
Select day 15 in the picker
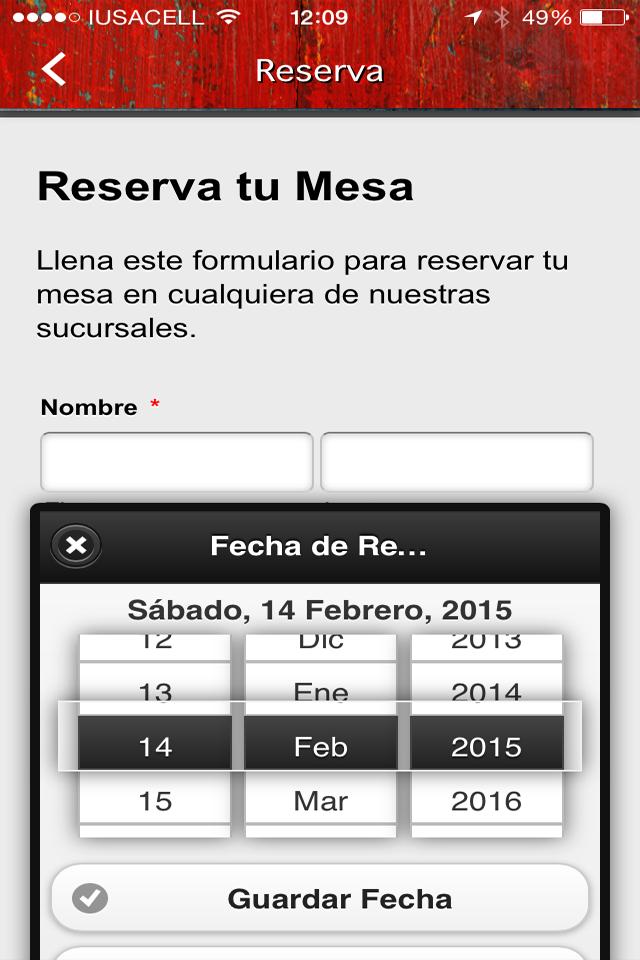coord(155,801)
